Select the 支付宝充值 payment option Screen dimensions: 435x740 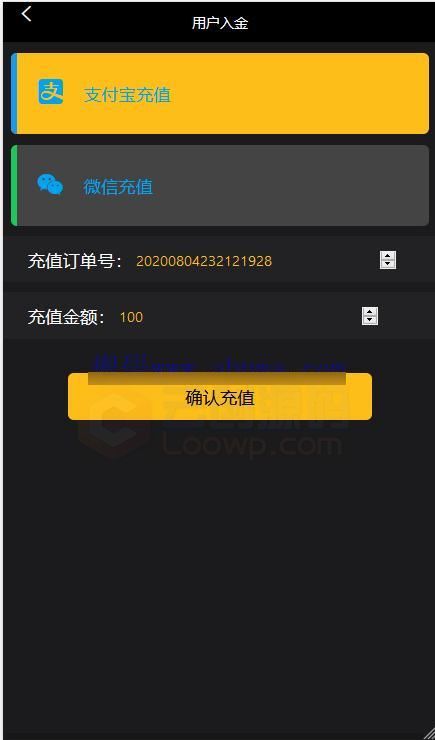tap(220, 93)
